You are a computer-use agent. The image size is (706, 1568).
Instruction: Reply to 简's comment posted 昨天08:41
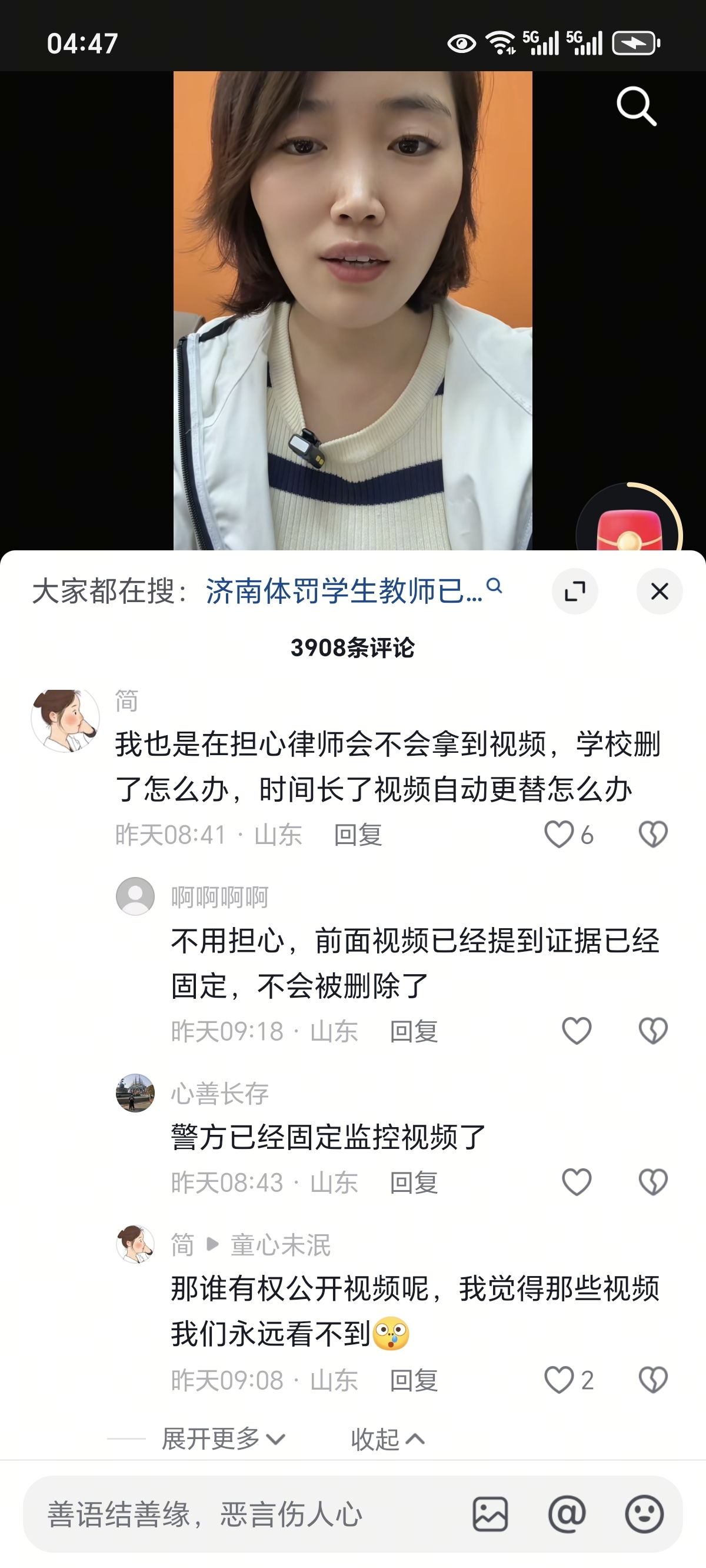click(x=358, y=835)
